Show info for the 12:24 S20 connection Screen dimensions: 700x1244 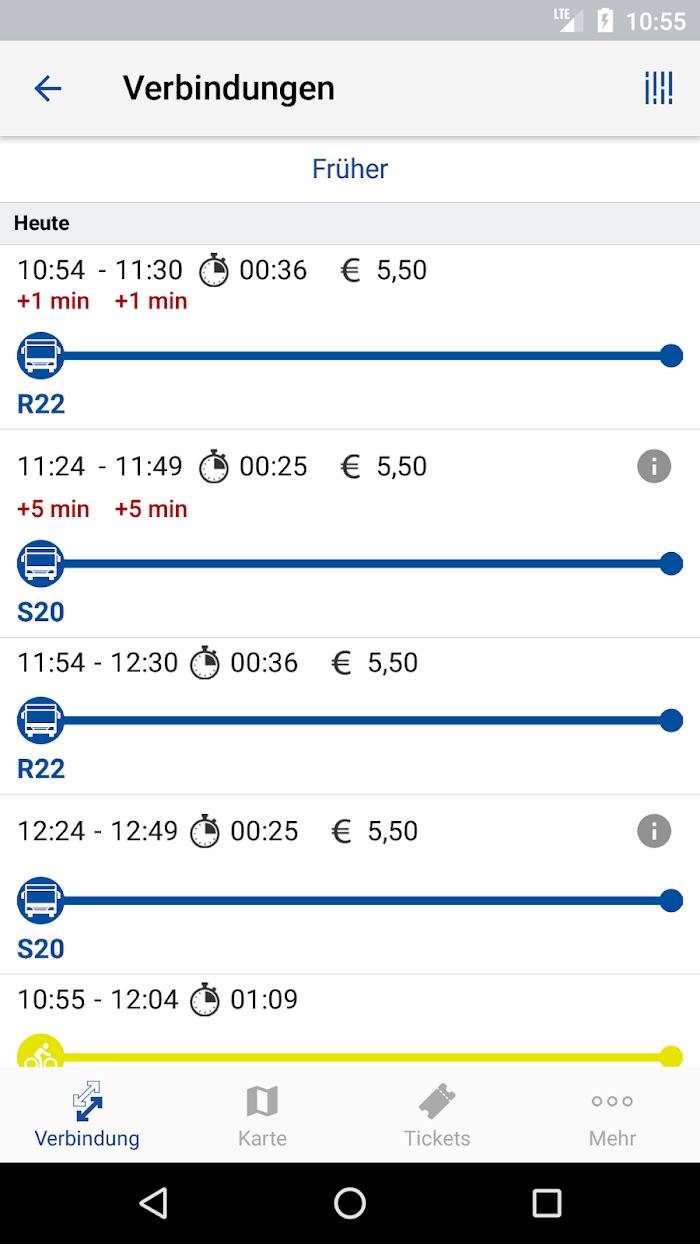click(654, 830)
